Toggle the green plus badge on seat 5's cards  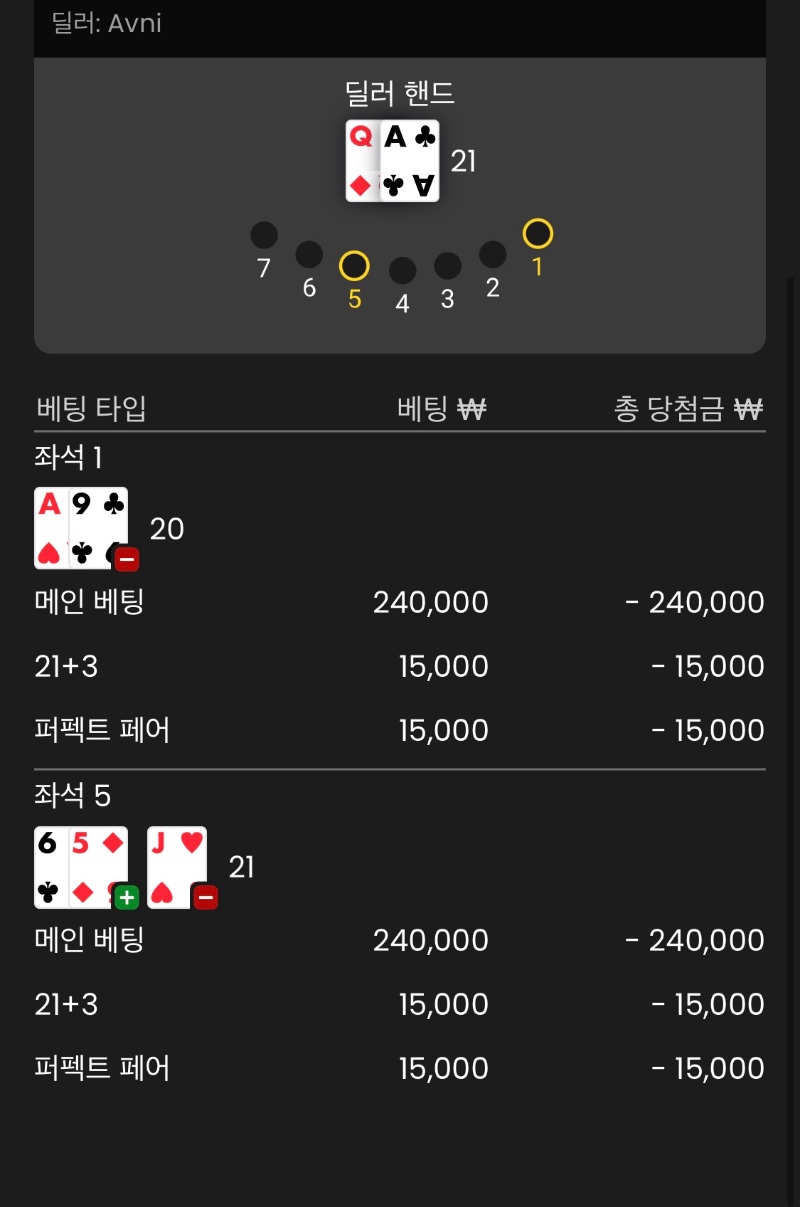tap(126, 898)
